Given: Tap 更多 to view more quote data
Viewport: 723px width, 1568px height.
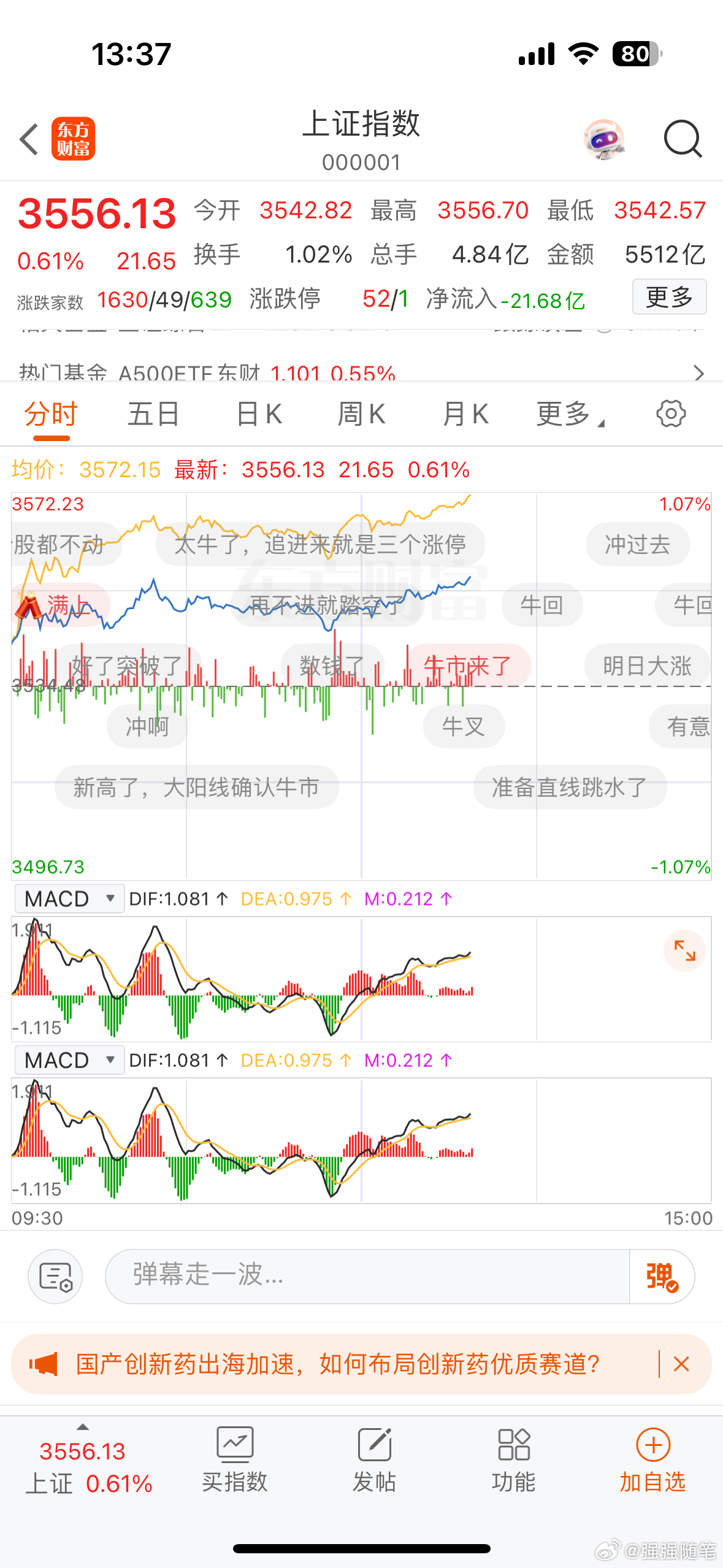Looking at the screenshot, I should [669, 297].
